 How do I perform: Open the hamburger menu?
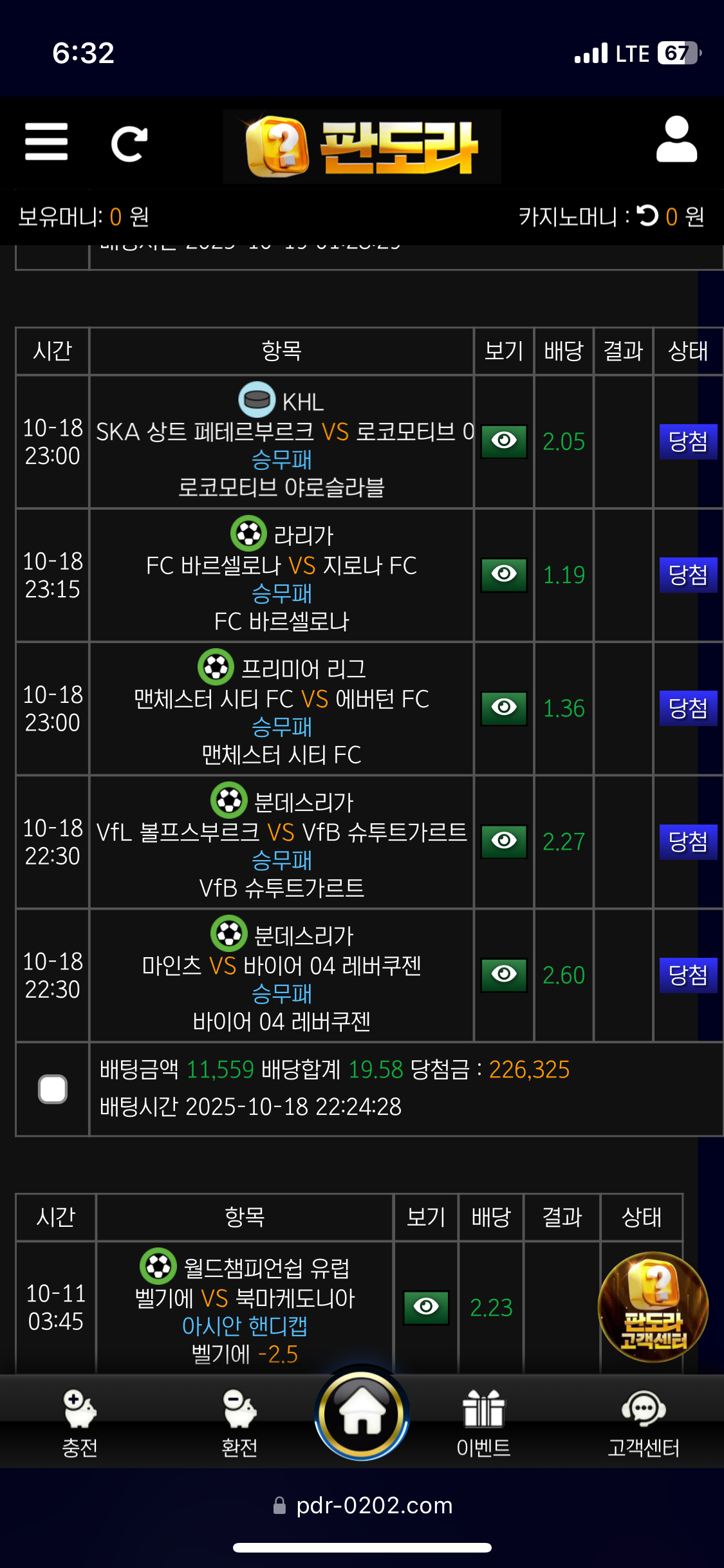click(46, 142)
